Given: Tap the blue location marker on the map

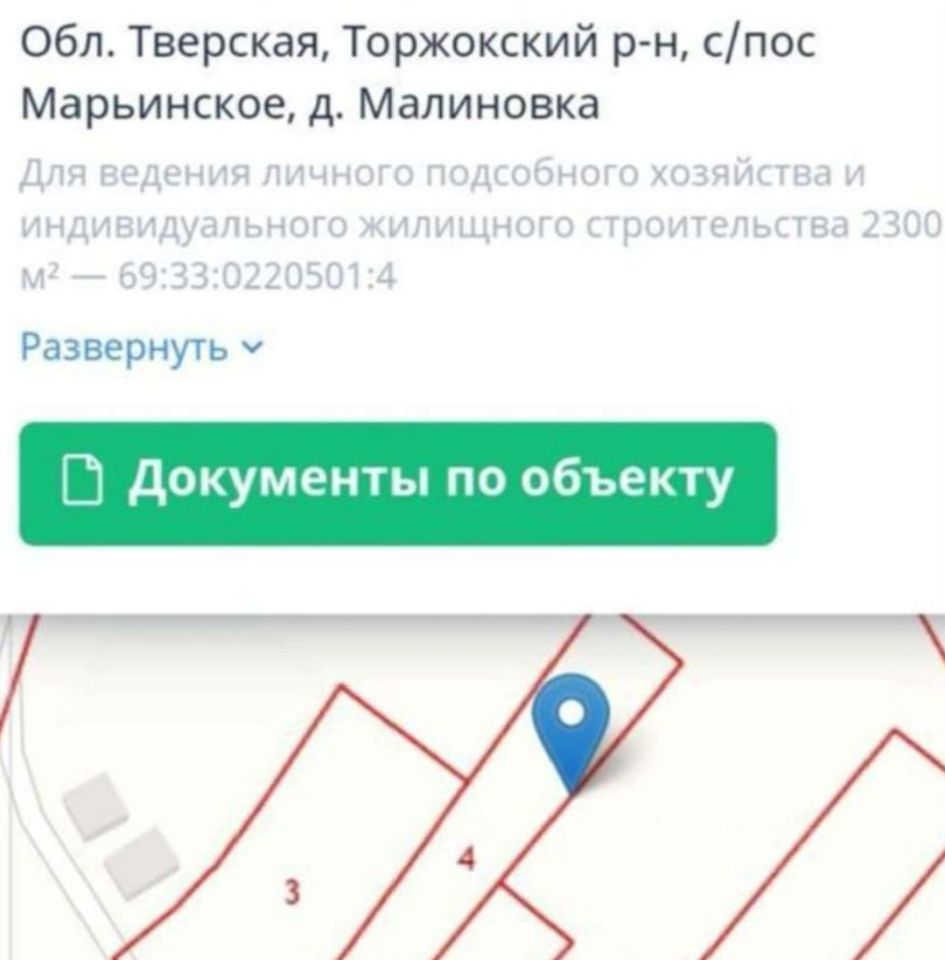Looking at the screenshot, I should click(571, 725).
